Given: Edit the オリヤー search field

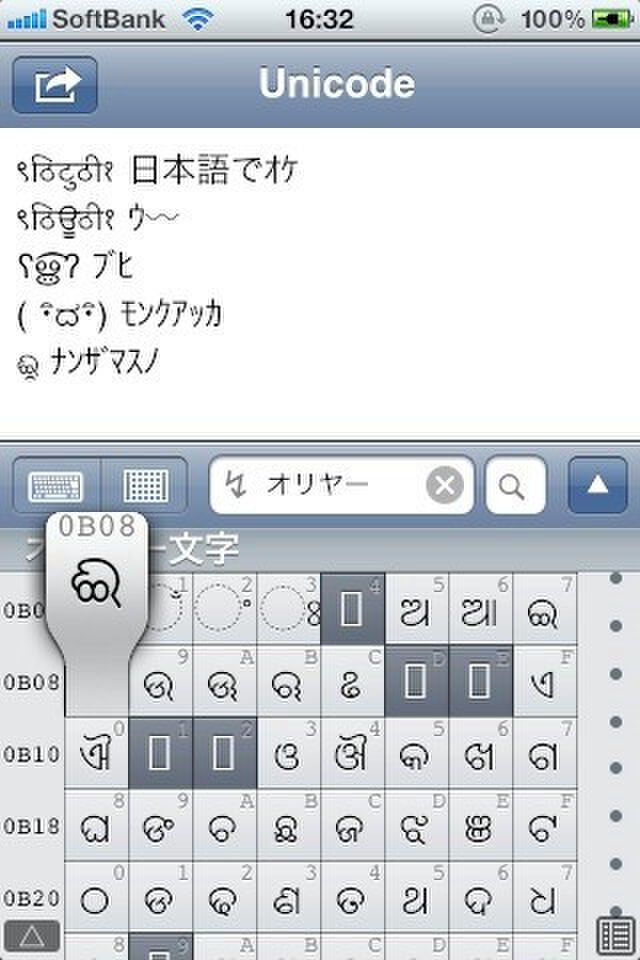Looking at the screenshot, I should click(320, 487).
